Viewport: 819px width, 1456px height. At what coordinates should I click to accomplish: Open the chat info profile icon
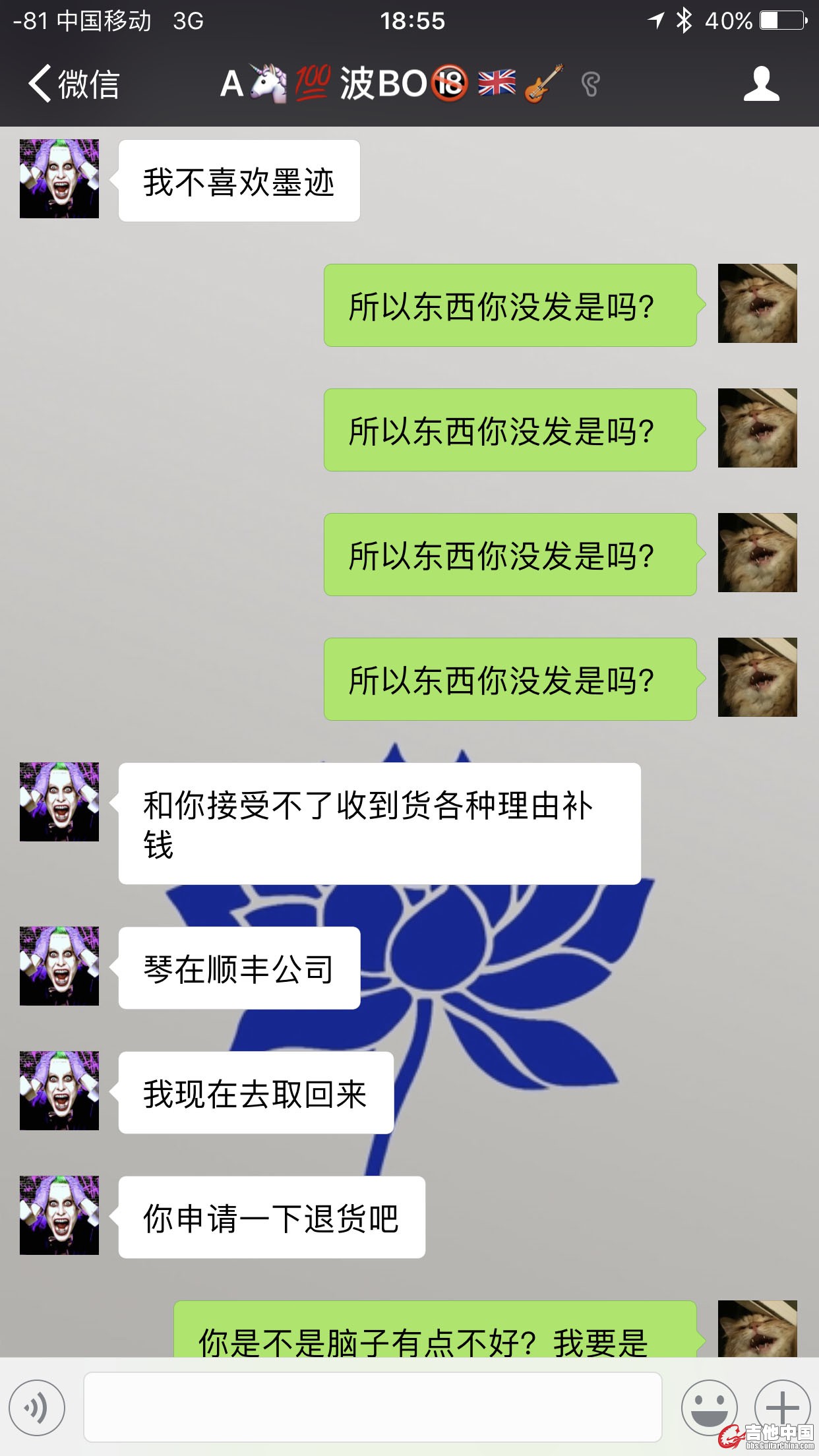tap(761, 84)
